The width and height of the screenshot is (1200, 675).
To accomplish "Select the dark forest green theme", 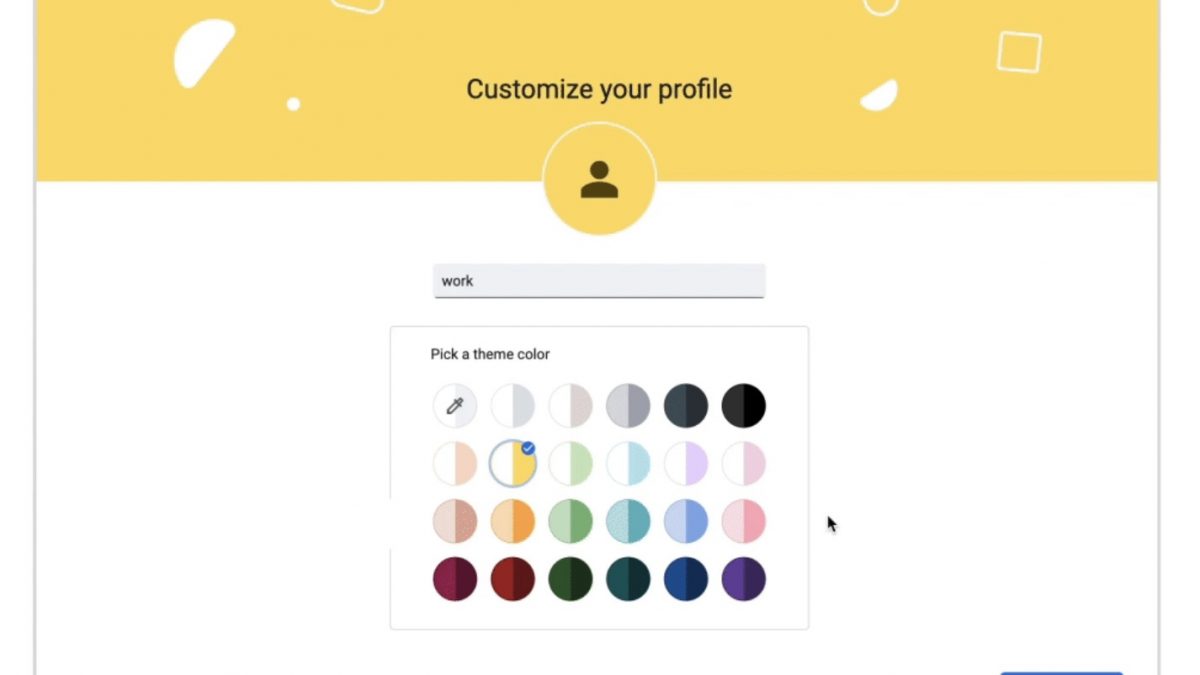I will (x=570, y=579).
